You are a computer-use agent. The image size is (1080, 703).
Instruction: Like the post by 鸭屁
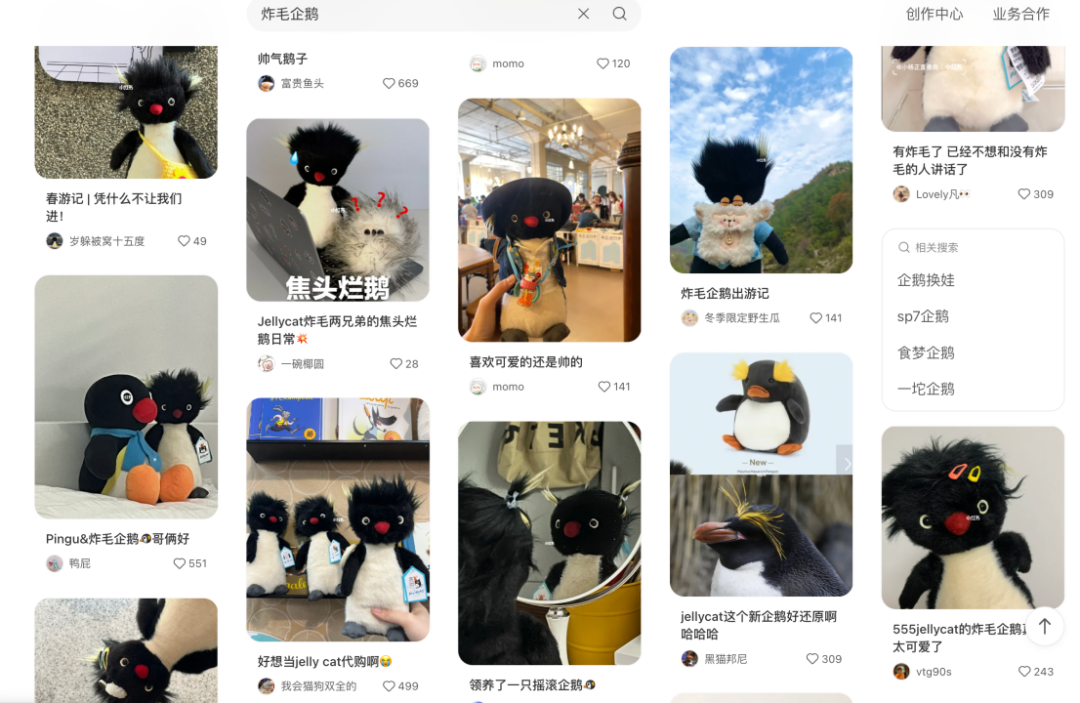click(189, 563)
